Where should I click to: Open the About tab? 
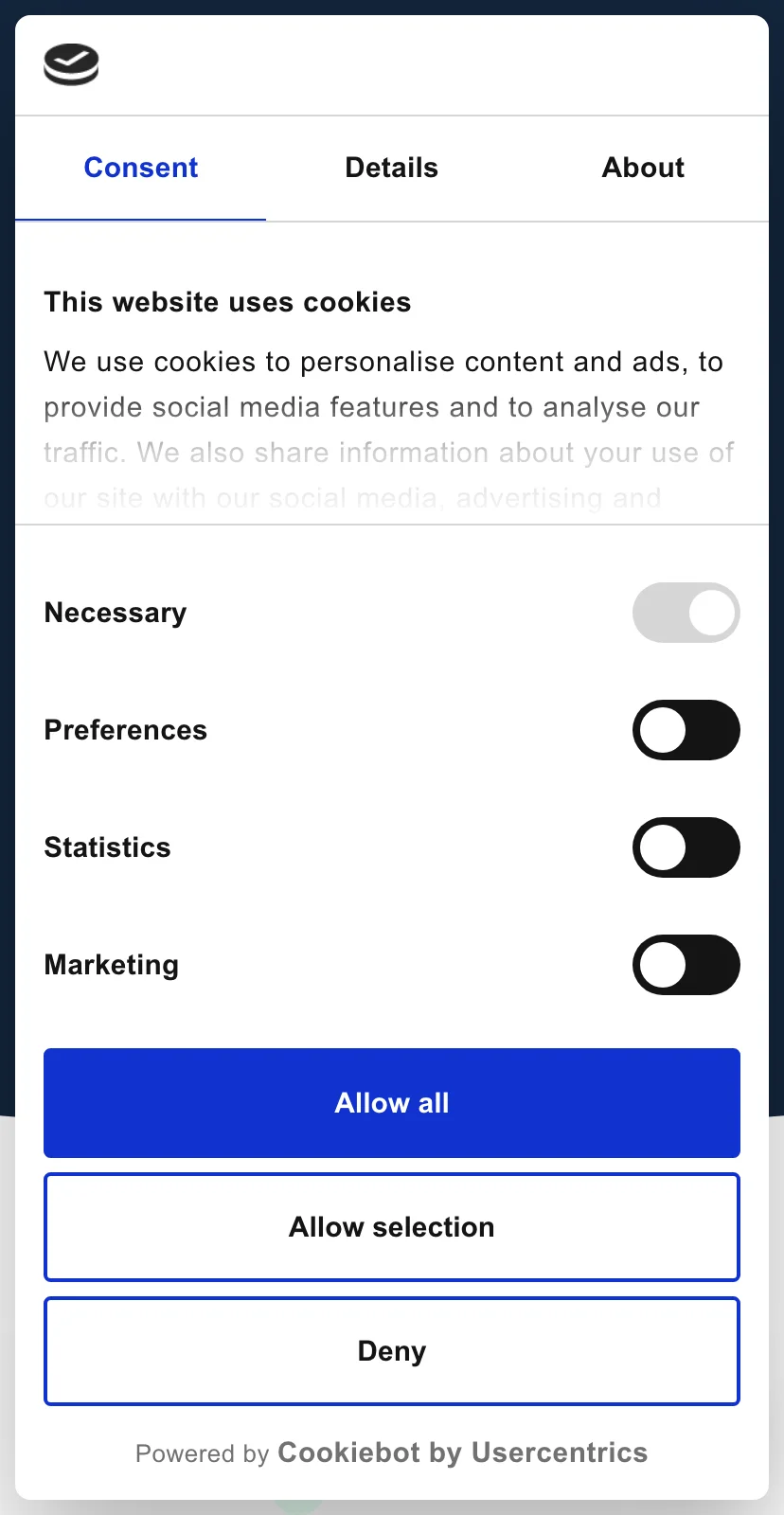click(x=643, y=169)
